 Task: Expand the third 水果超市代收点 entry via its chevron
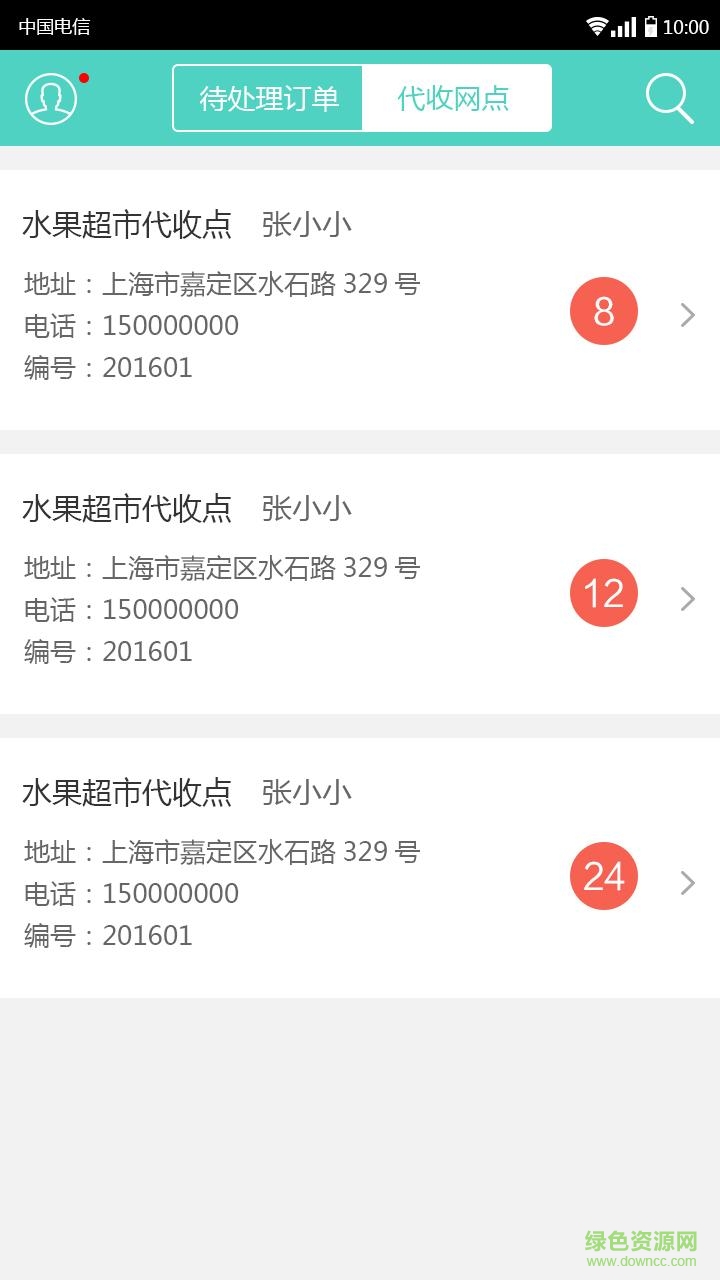(x=687, y=882)
